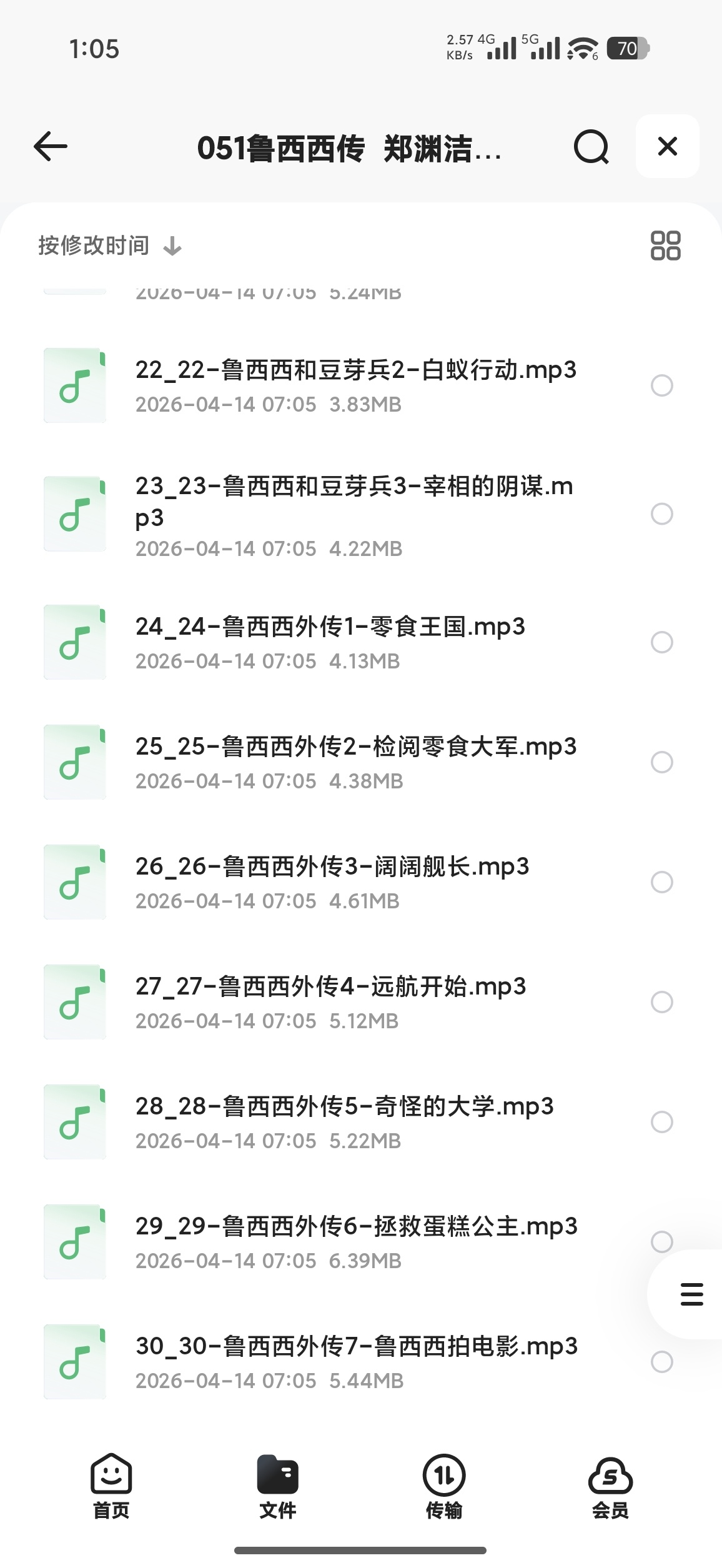Image resolution: width=722 pixels, height=1568 pixels.
Task: Tick the selection circle for 25_25-鲁西西外传2-检阅零食大军.mp3
Action: click(662, 762)
